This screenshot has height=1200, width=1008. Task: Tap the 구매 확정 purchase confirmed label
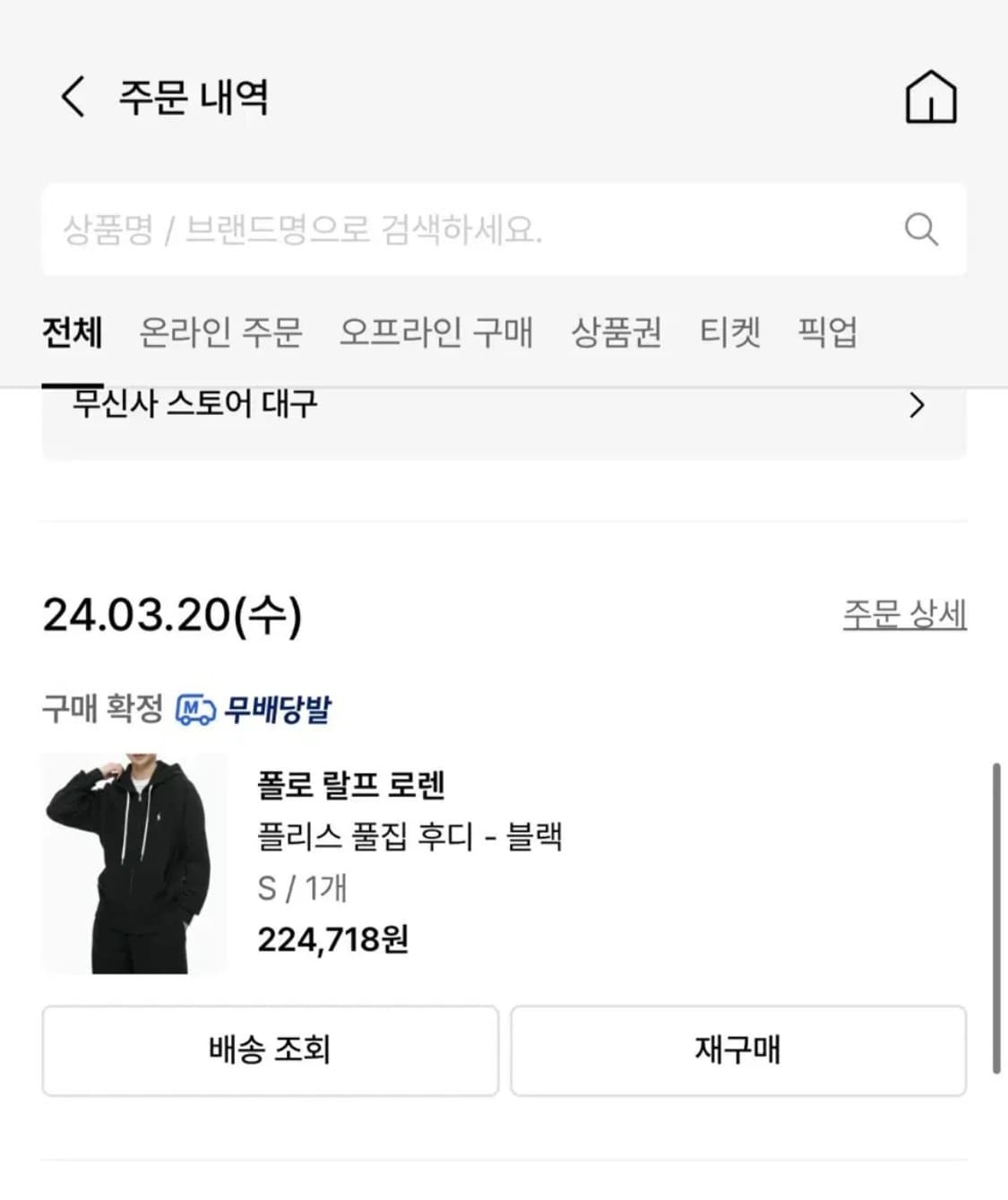coord(101,710)
